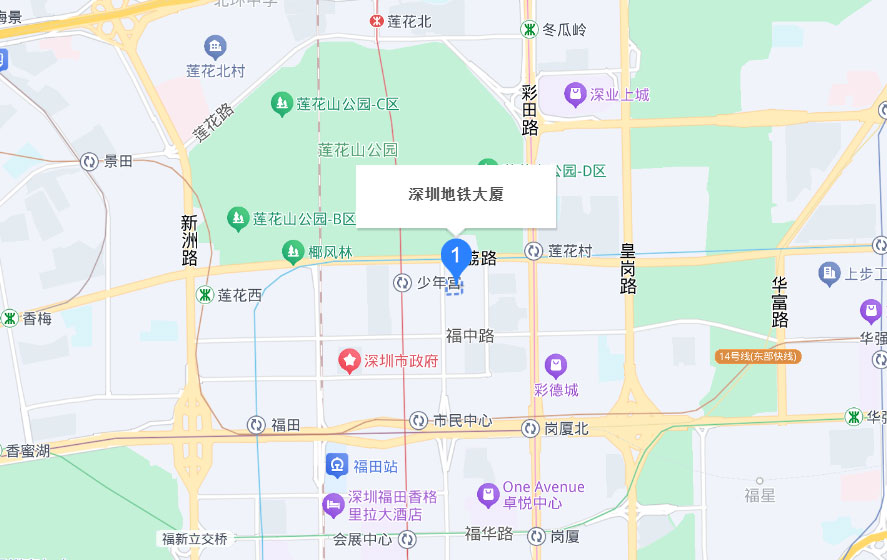Select the 深圳福田香格里拉大酒店 hotel marker
Viewport: 887px width, 560px height.
point(333,506)
